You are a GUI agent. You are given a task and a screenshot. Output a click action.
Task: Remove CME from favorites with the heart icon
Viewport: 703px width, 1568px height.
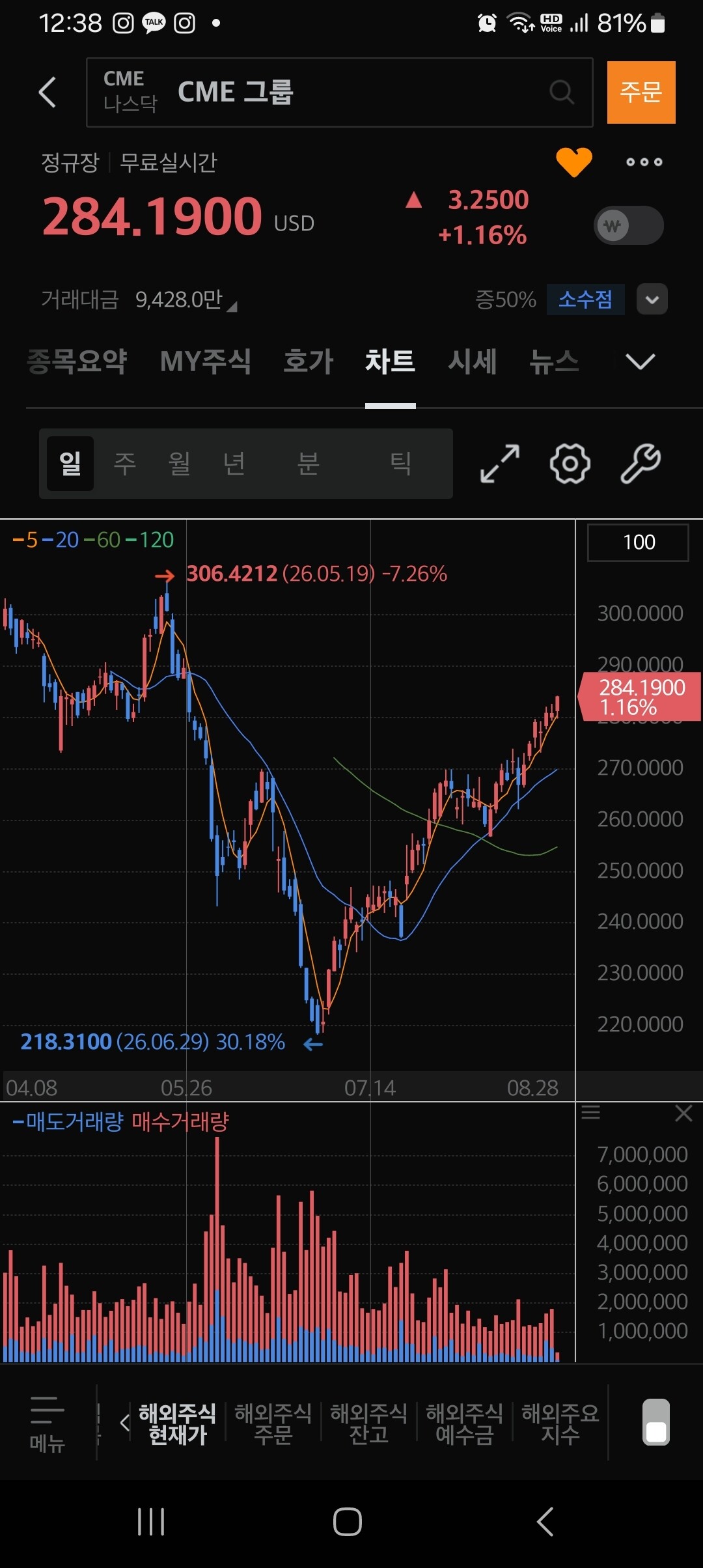tap(574, 161)
